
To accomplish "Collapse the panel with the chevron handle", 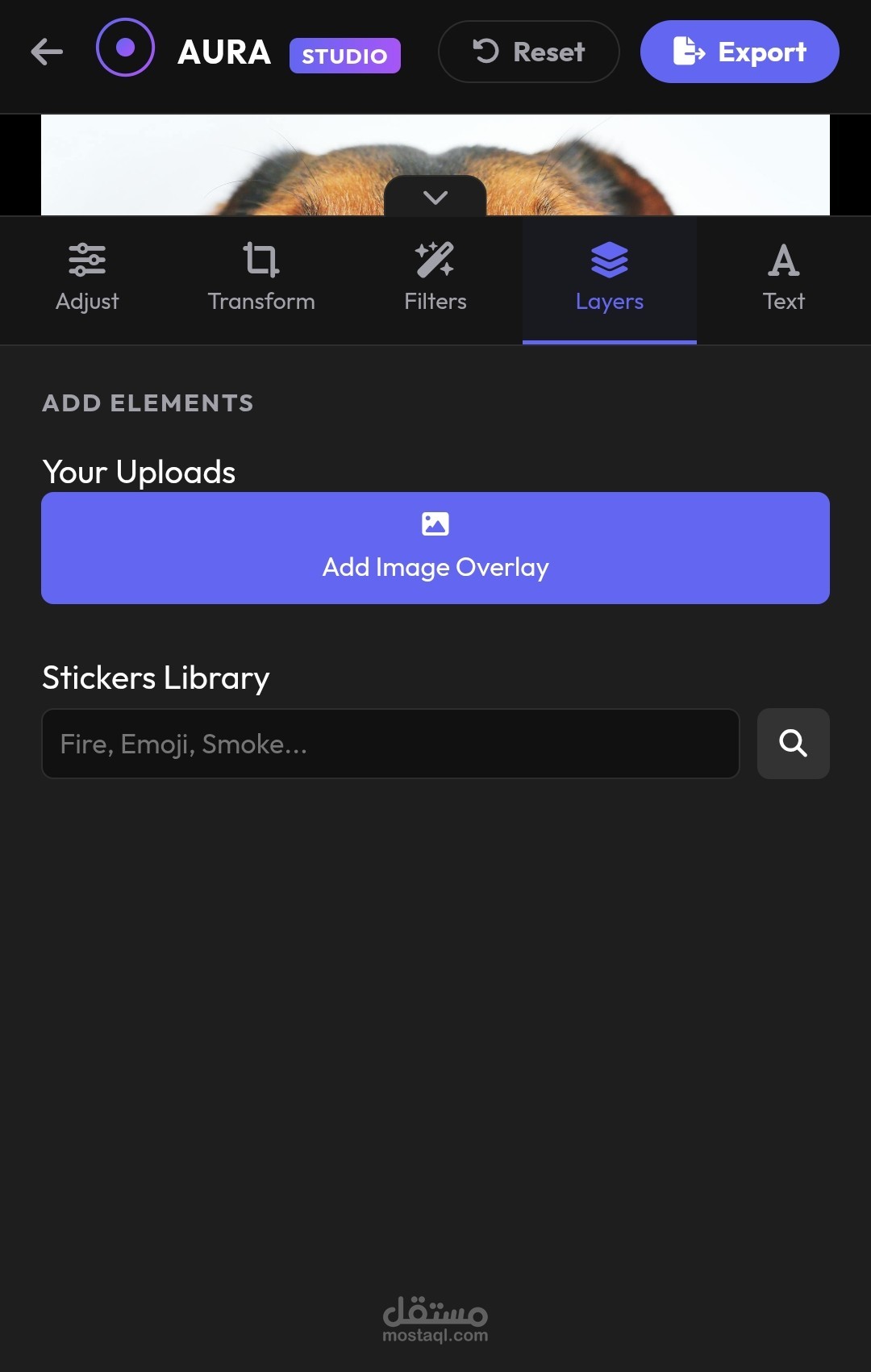I will pyautogui.click(x=435, y=197).
